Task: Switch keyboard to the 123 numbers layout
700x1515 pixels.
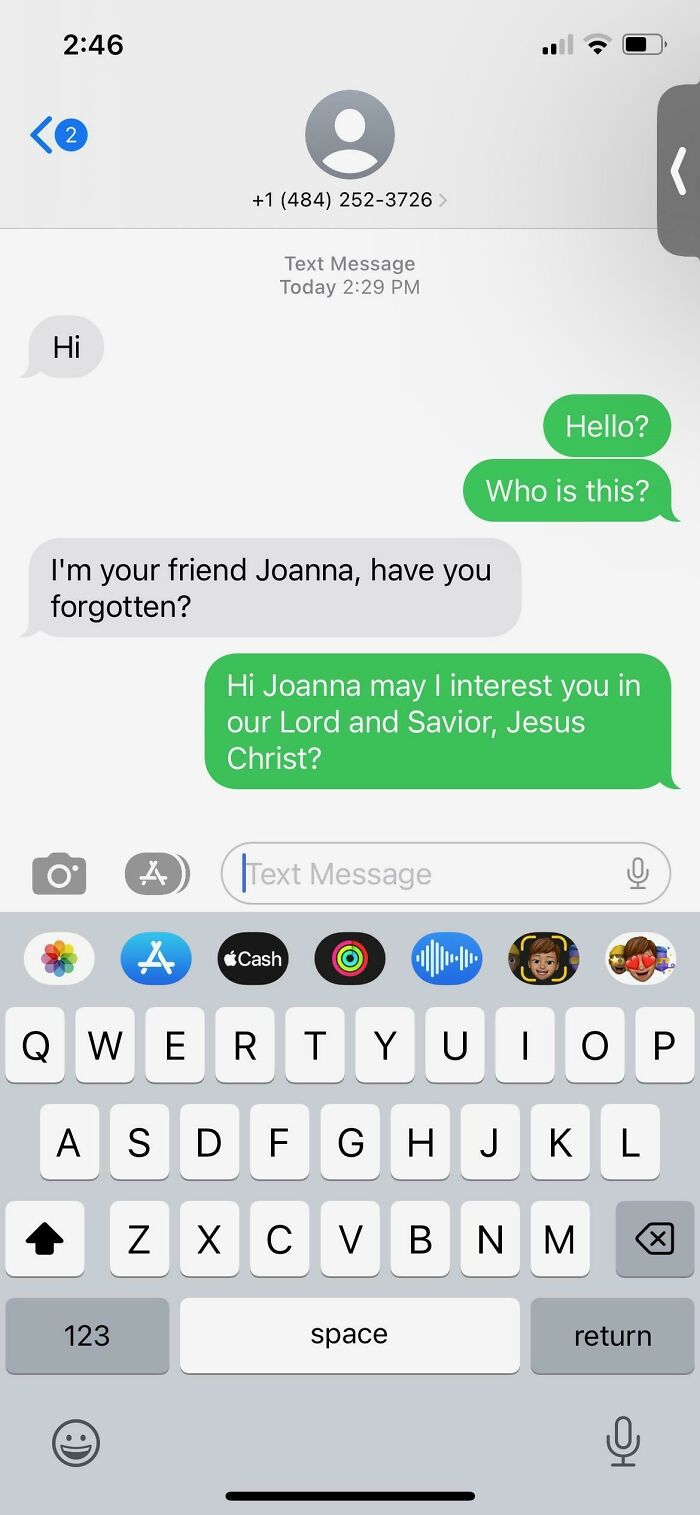Action: pos(87,1336)
